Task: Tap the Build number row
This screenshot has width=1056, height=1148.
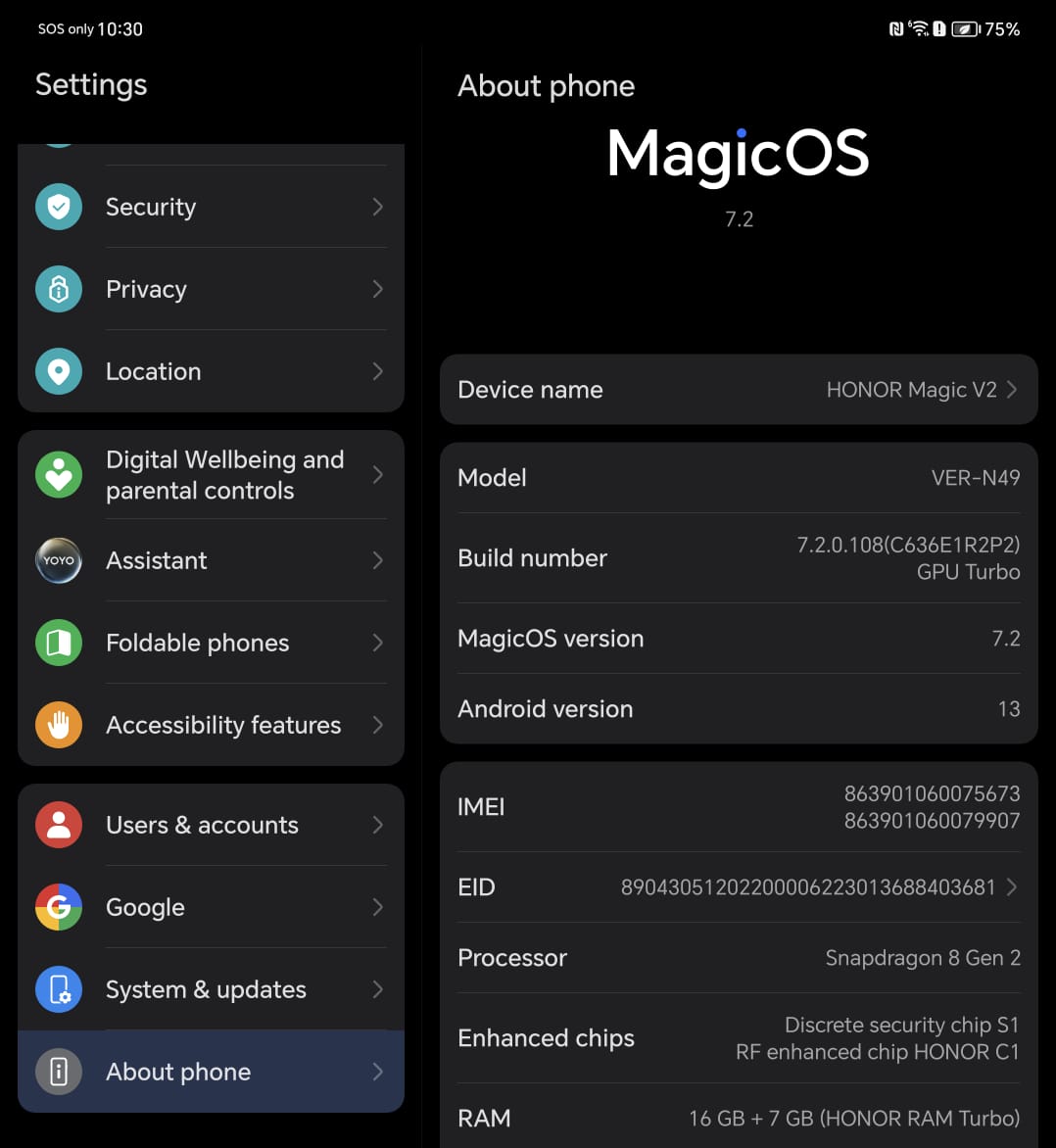Action: [738, 558]
